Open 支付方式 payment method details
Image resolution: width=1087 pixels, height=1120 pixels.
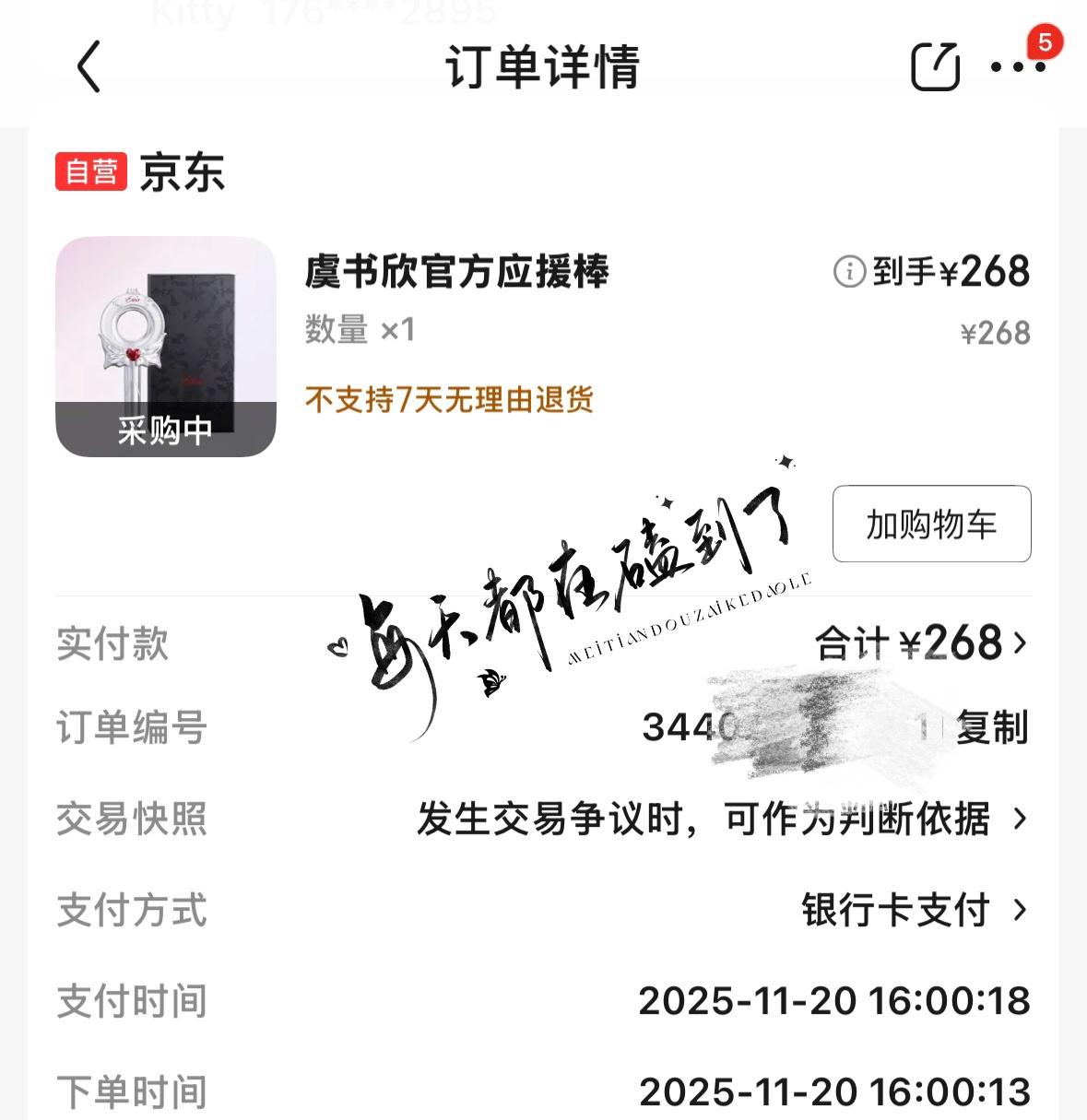tap(130, 911)
